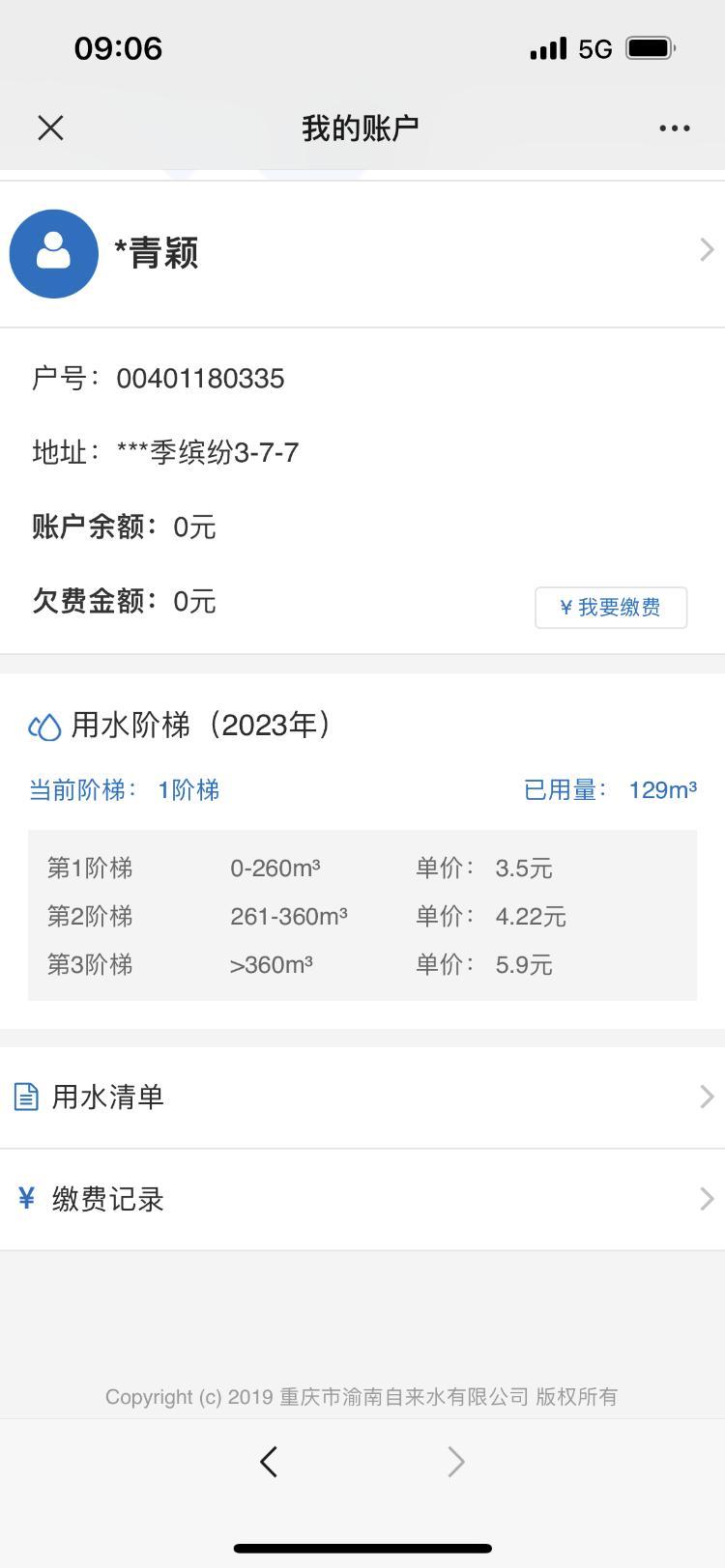
Task: Open the *青颖 account profile row
Action: point(362,254)
